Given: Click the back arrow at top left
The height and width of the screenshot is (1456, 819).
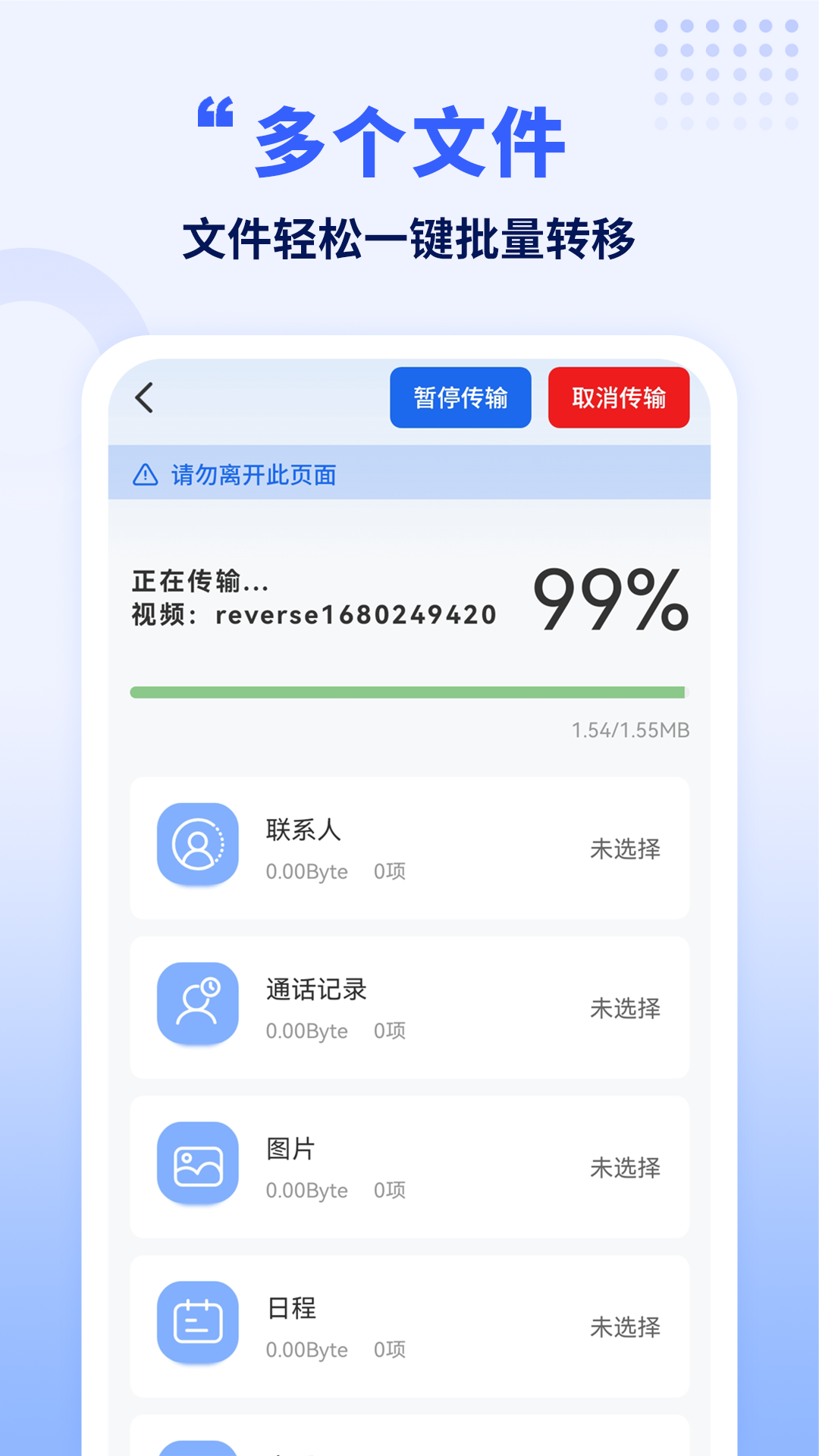Looking at the screenshot, I should pyautogui.click(x=143, y=396).
